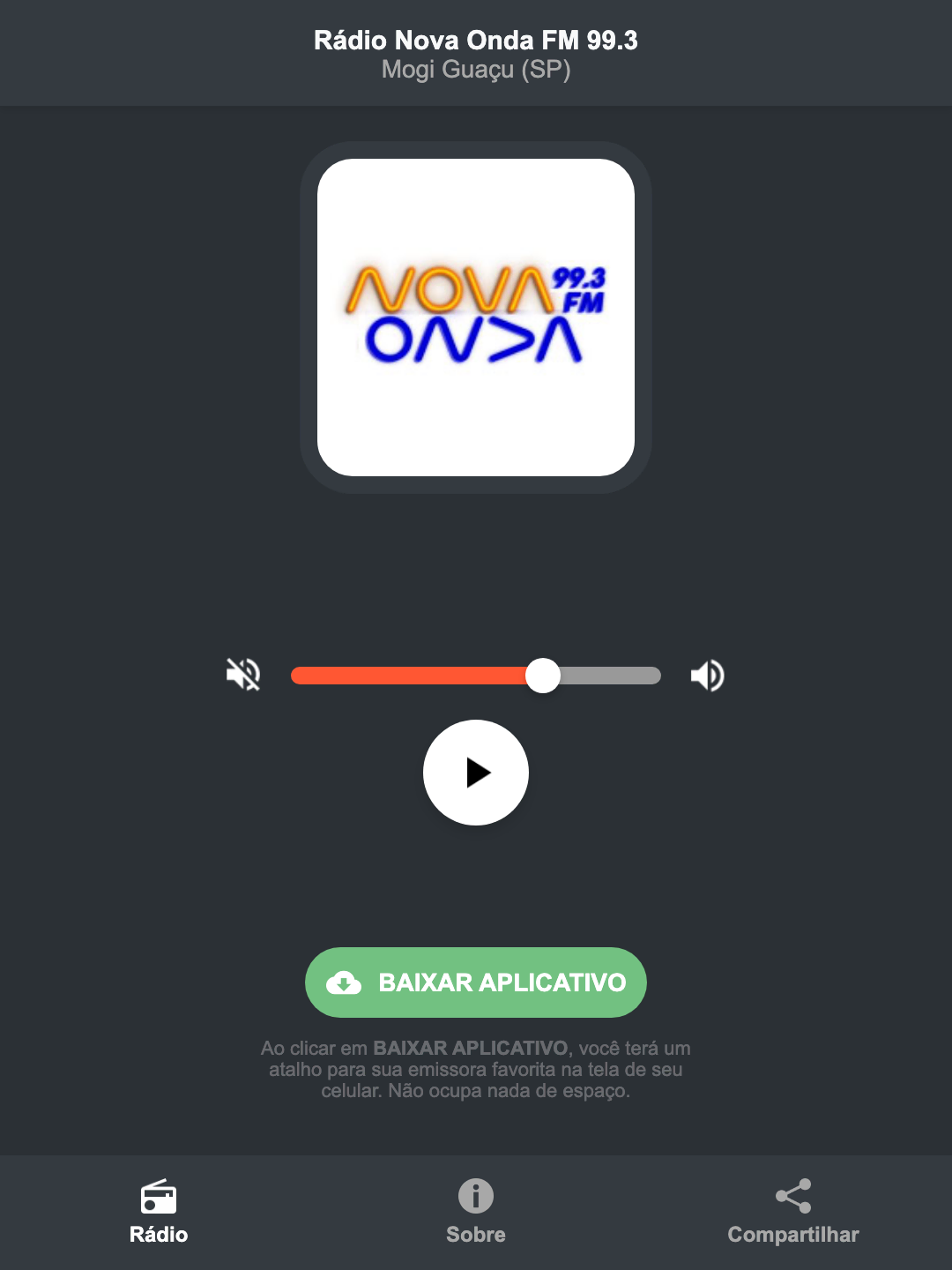Click the station title Rádio Nova Onda FM
952x1270 pixels.
[x=475, y=40]
